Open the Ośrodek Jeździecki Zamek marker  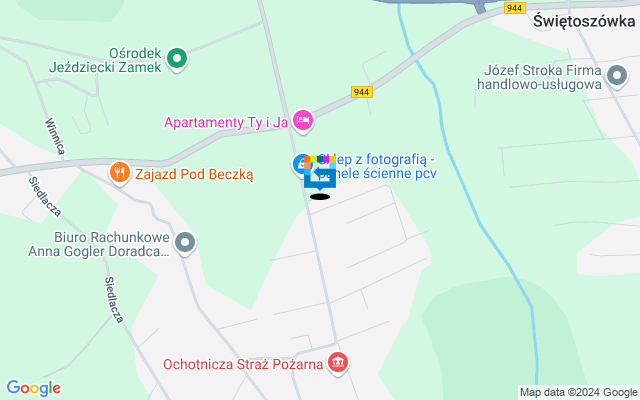click(177, 60)
